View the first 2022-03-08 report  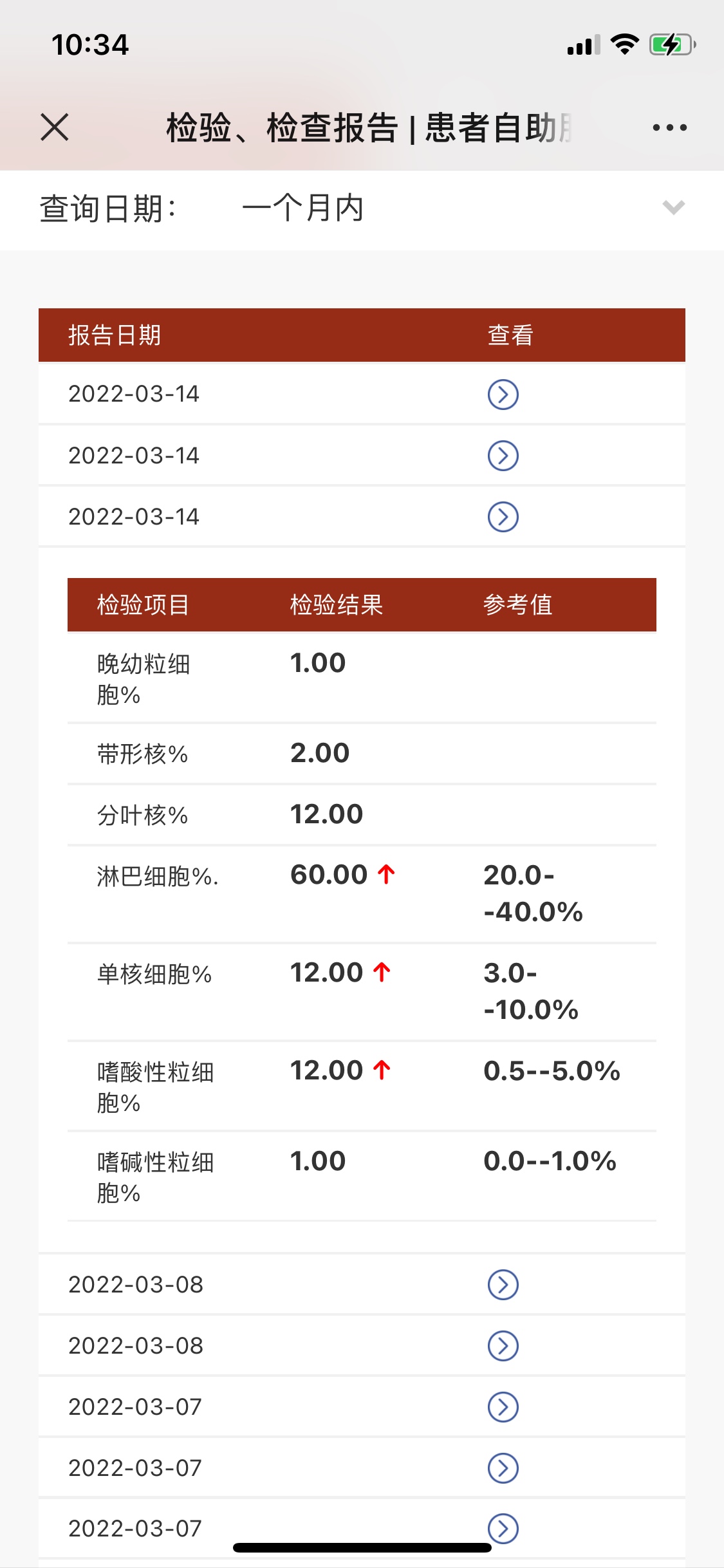pyautogui.click(x=503, y=1285)
